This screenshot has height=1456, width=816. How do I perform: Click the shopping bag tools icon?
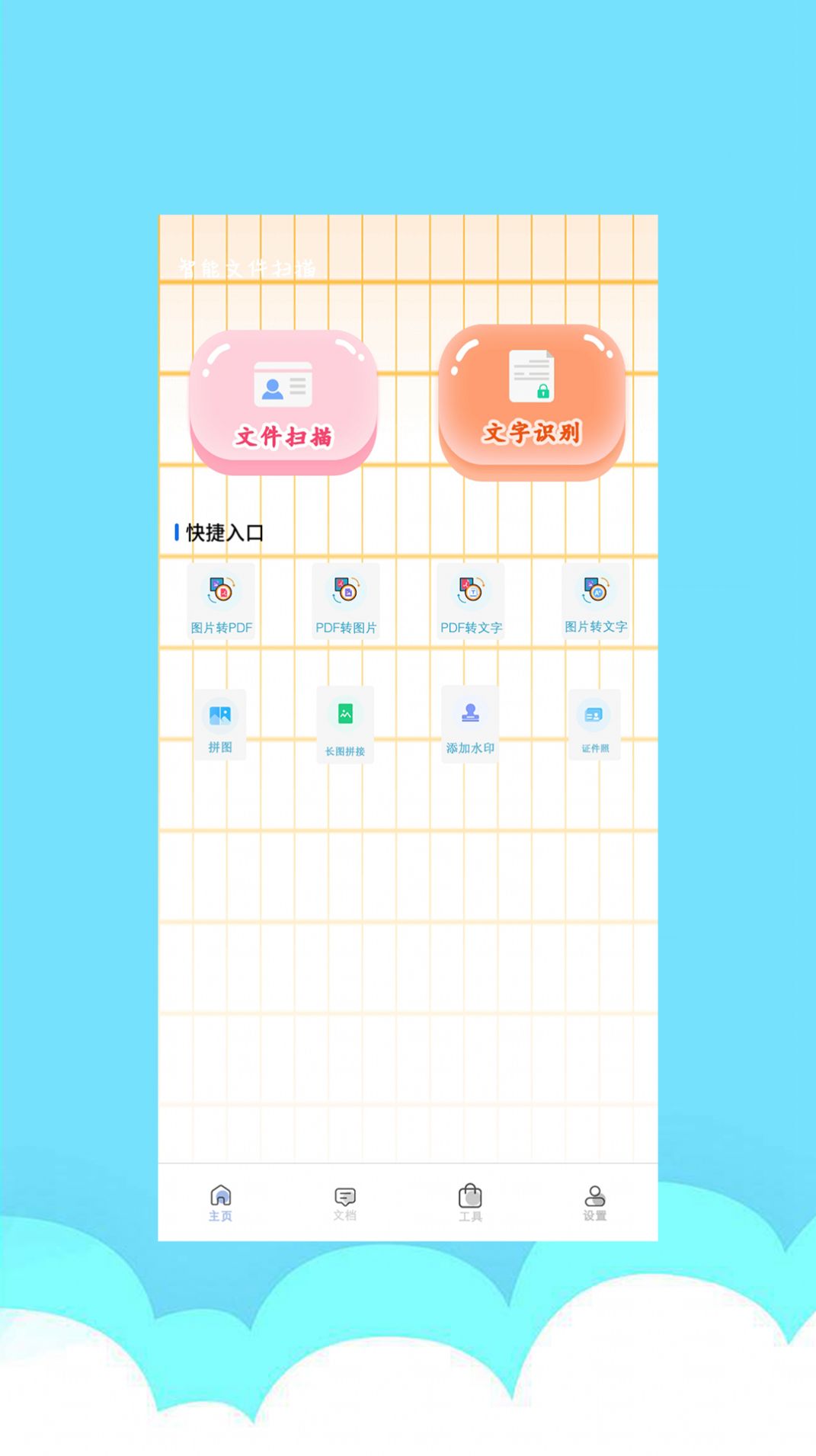(x=471, y=1192)
